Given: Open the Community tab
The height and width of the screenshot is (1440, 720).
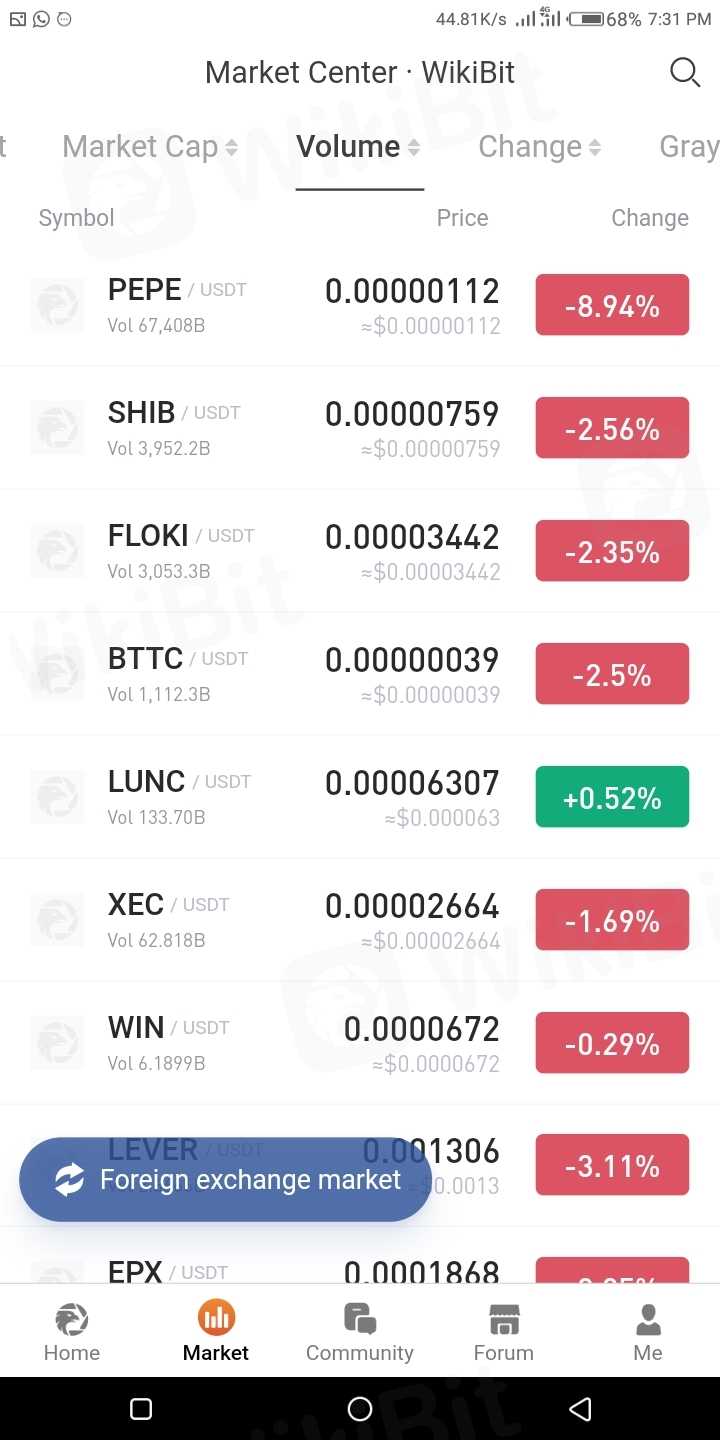Looking at the screenshot, I should pyautogui.click(x=360, y=1332).
